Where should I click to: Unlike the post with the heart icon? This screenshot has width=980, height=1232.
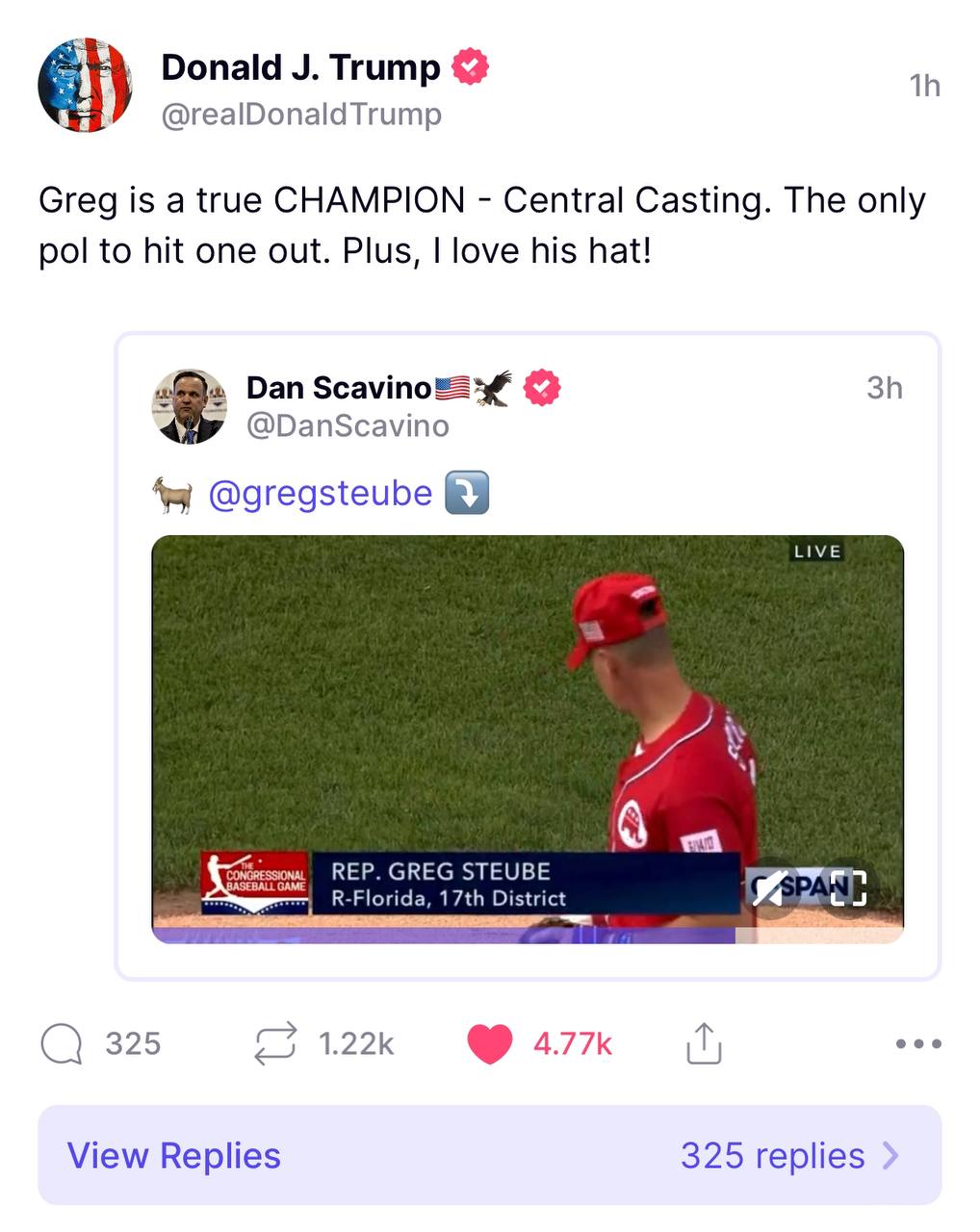(x=489, y=1043)
